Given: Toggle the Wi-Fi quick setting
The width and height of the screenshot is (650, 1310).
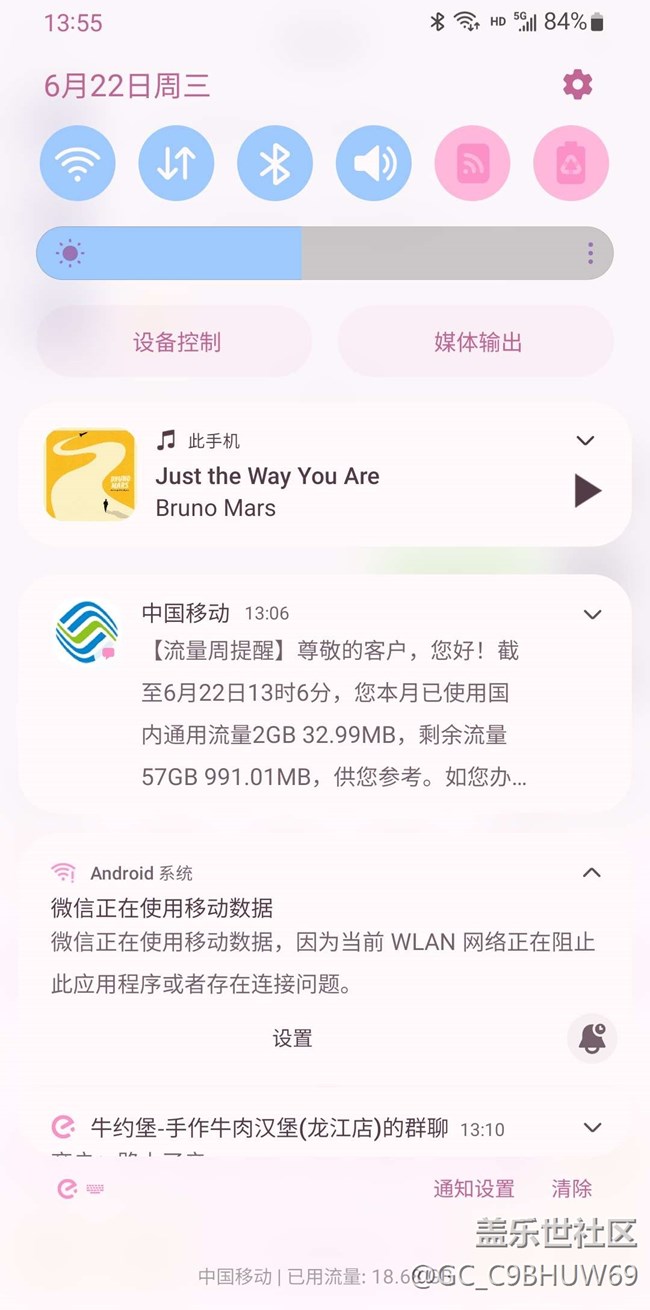Looking at the screenshot, I should click(77, 163).
